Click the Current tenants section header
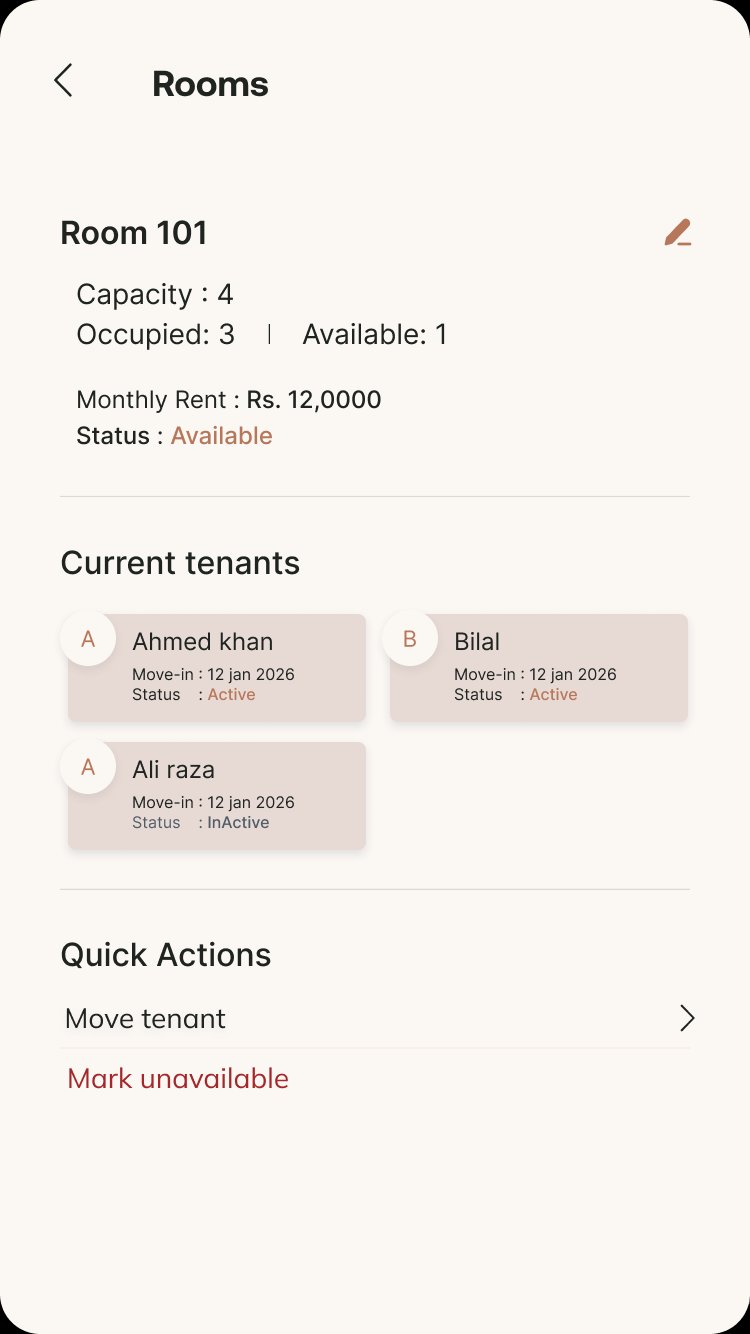The height and width of the screenshot is (1334, 750). click(180, 562)
